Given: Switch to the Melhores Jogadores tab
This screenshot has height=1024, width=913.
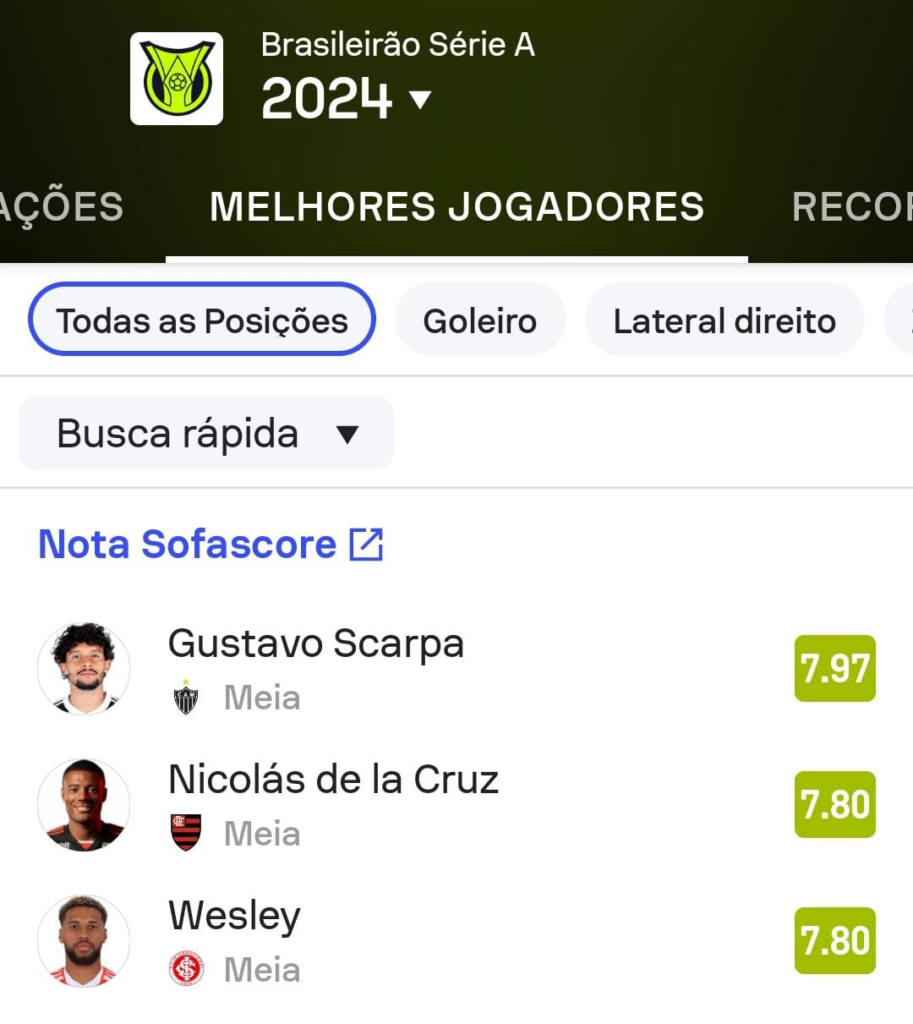Looking at the screenshot, I should pyautogui.click(x=457, y=207).
